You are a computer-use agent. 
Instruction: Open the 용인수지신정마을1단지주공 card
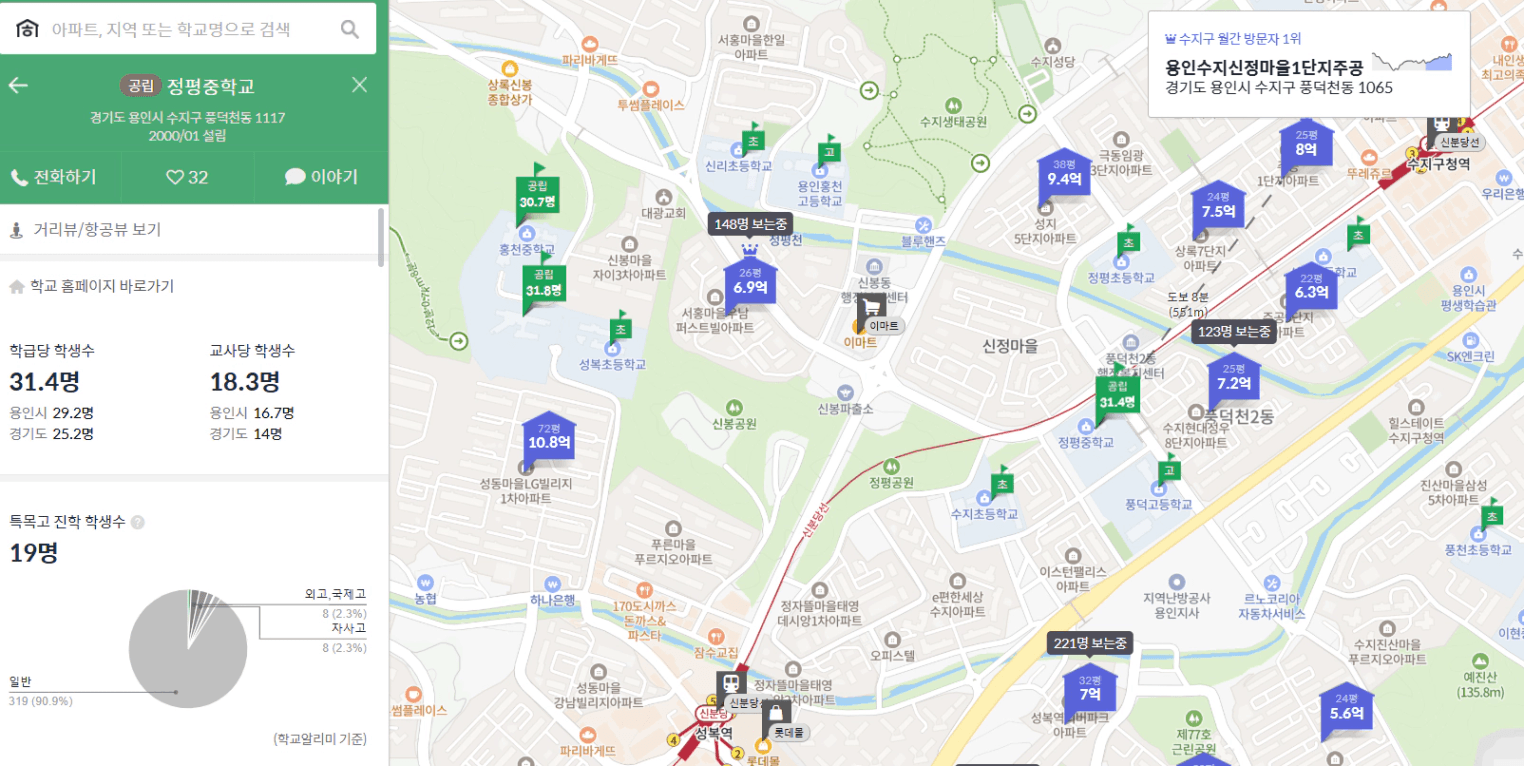click(1308, 66)
